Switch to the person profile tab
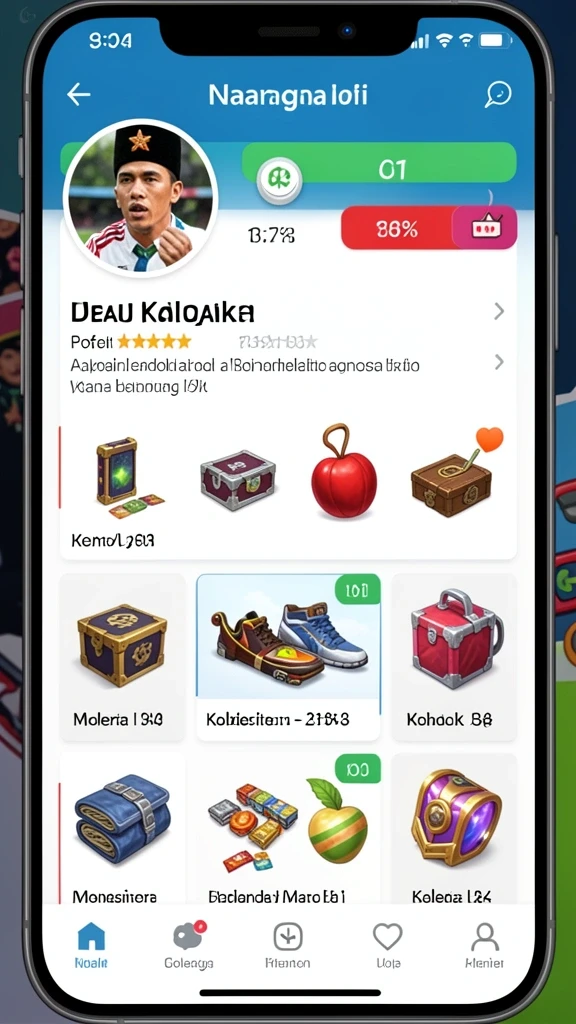576x1024 pixels. (485, 945)
